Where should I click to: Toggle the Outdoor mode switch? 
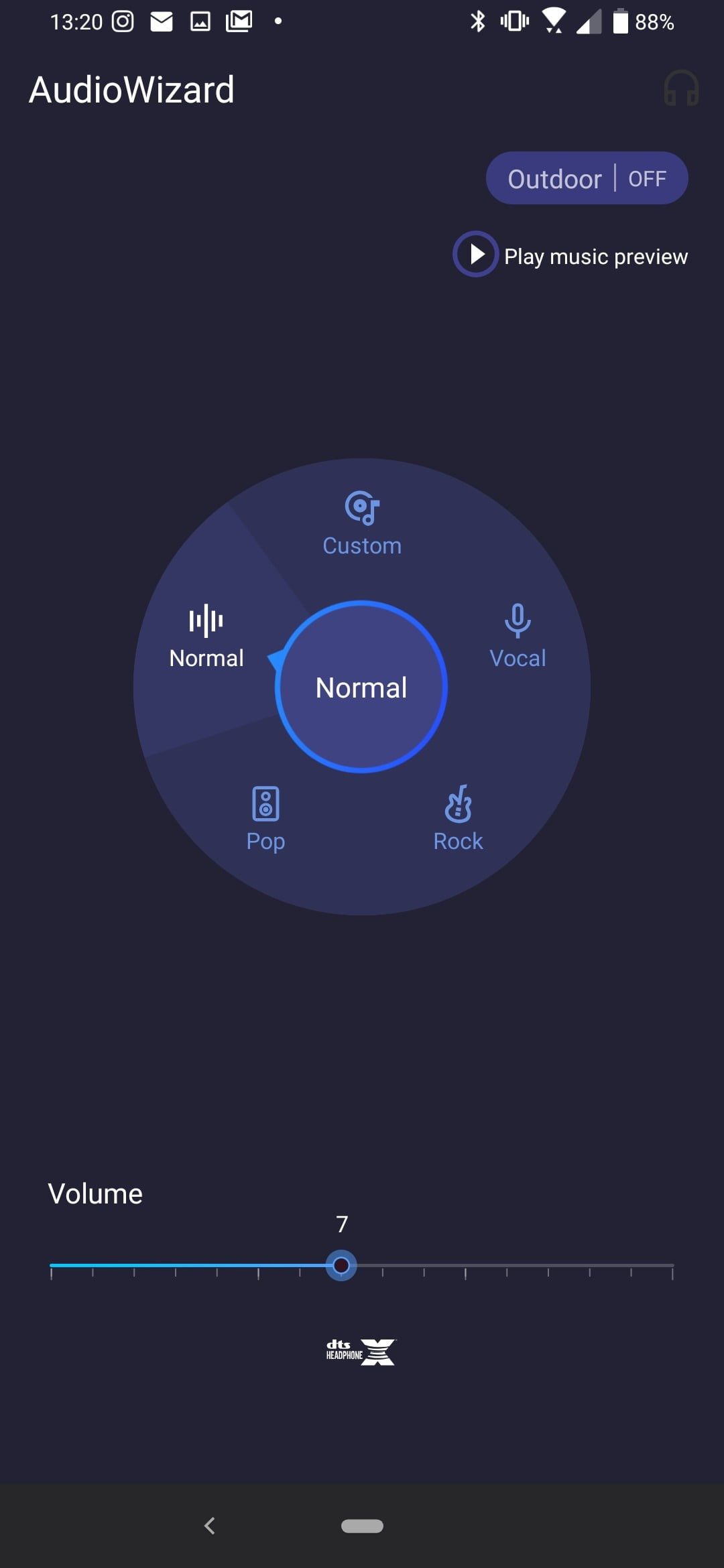[x=587, y=178]
